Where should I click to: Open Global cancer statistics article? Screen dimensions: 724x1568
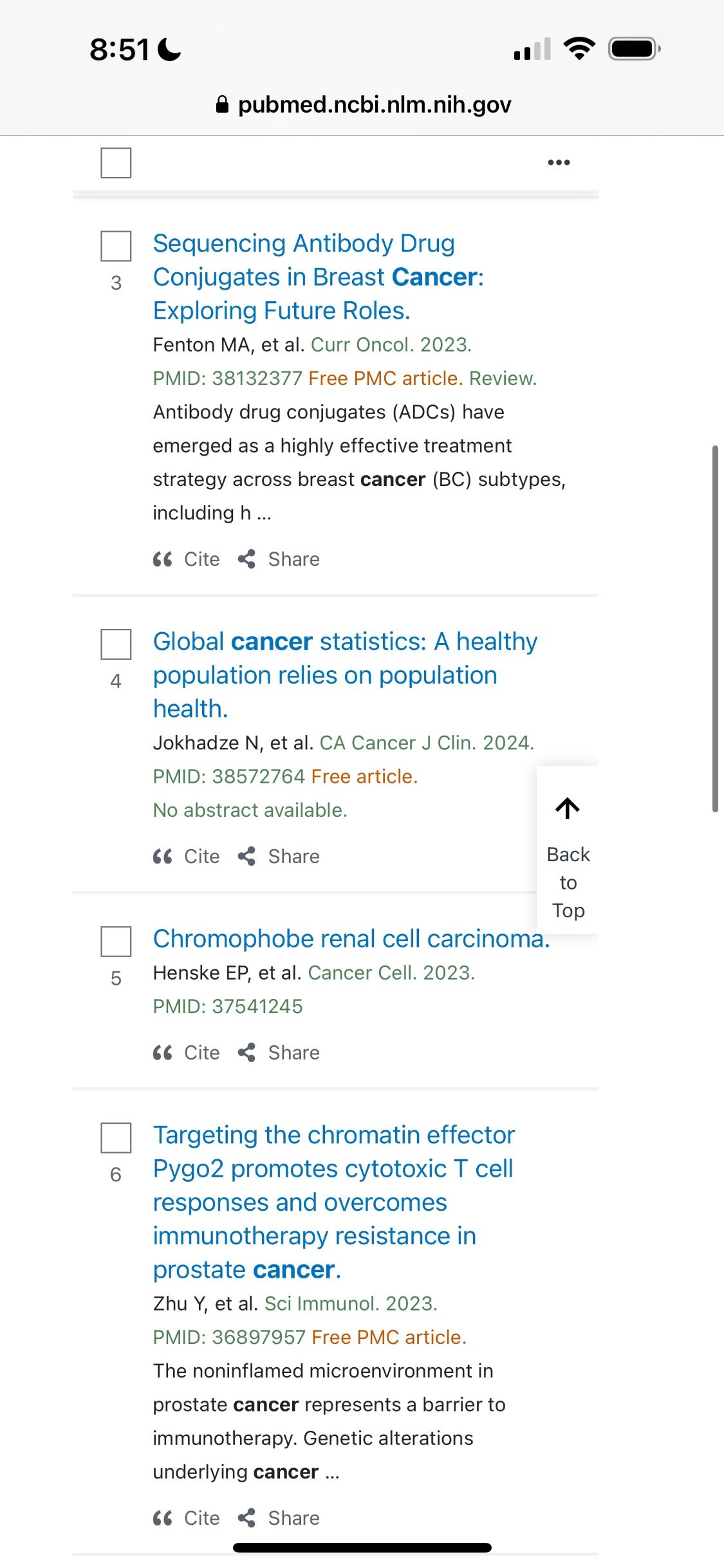pyautogui.click(x=345, y=675)
